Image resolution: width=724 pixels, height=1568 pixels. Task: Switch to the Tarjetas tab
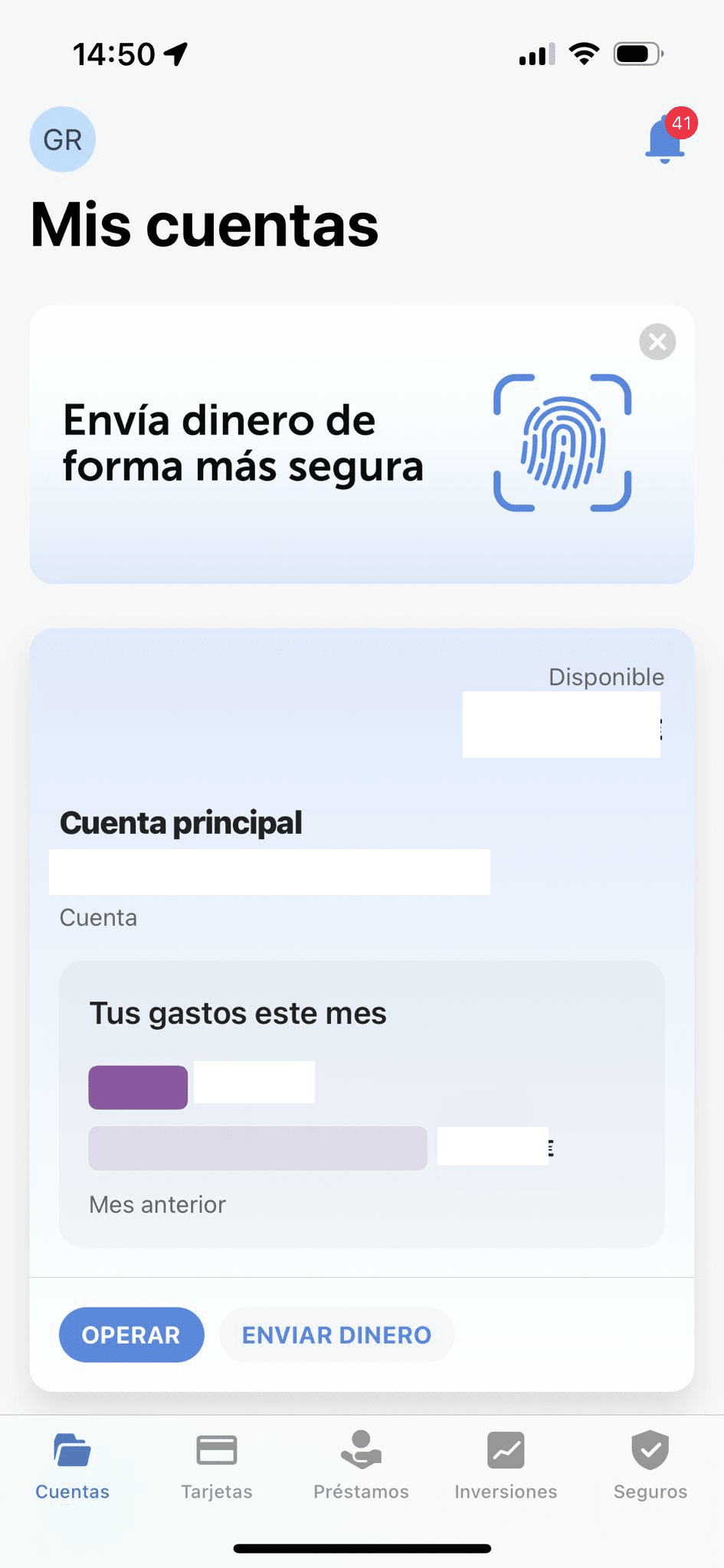[217, 1465]
